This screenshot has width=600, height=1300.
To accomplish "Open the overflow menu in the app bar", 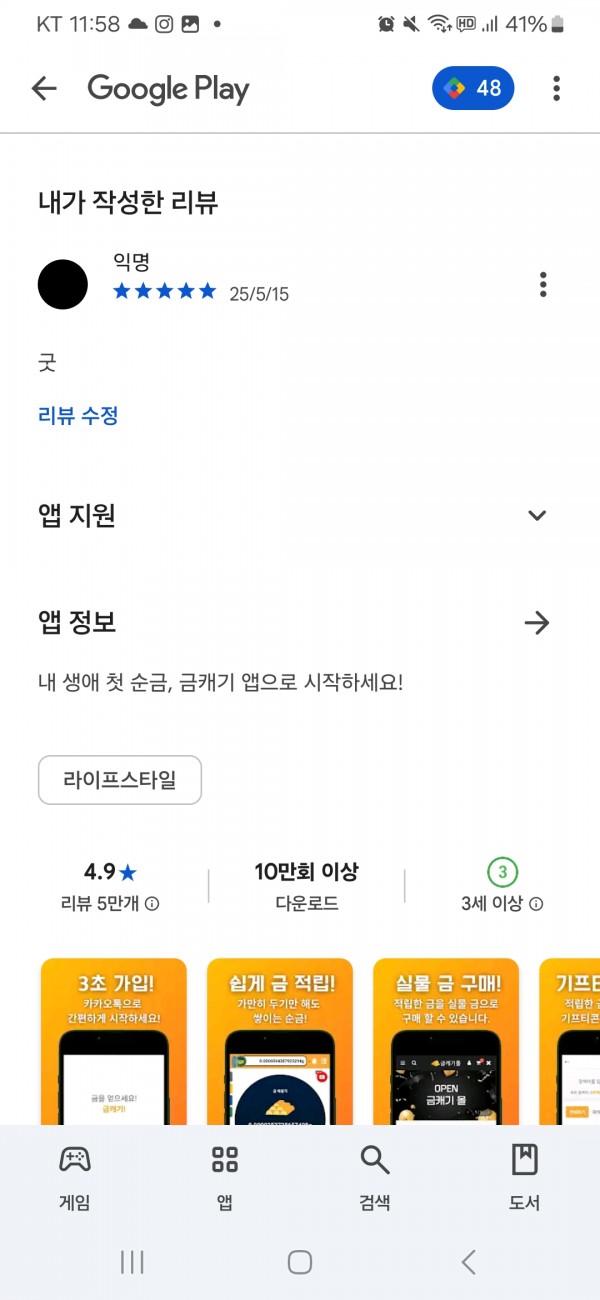I will 556,89.
